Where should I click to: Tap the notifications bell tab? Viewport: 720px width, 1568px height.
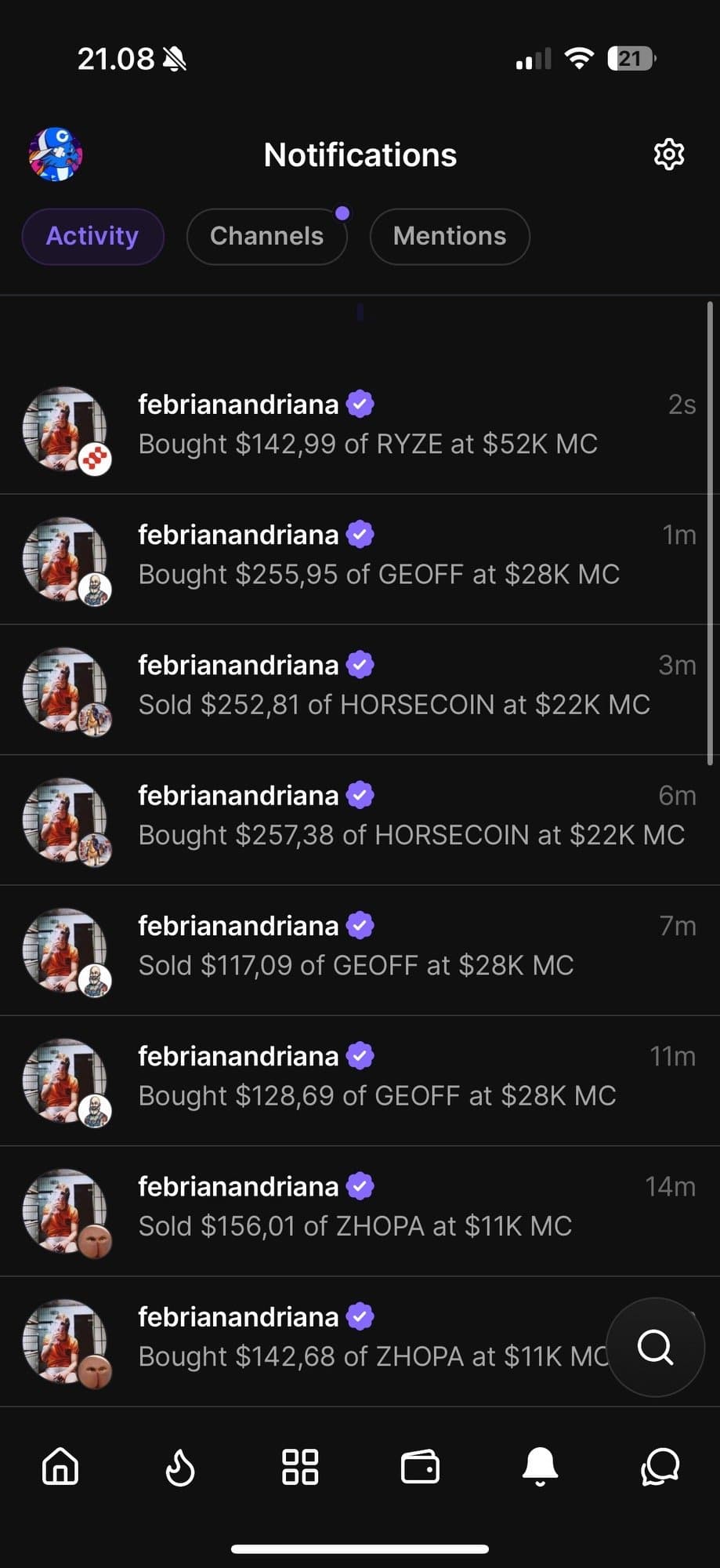click(x=540, y=1466)
